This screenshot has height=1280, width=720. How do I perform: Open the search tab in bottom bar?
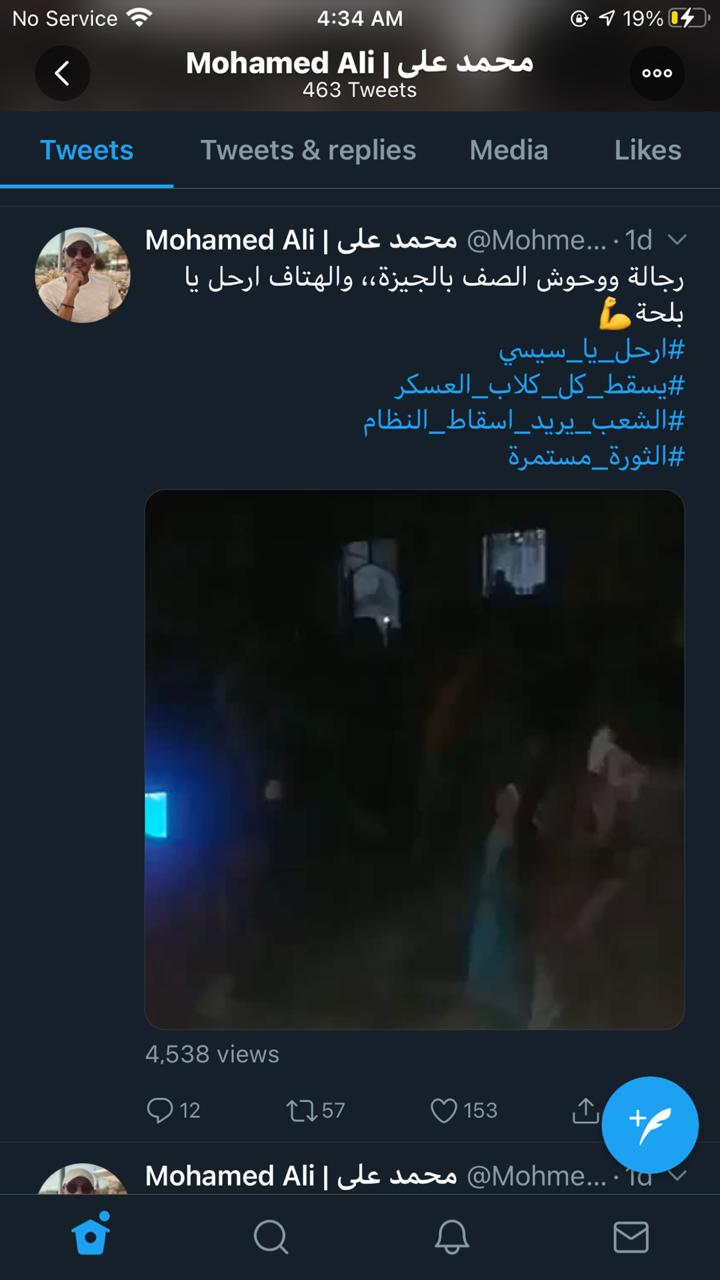tap(270, 1237)
